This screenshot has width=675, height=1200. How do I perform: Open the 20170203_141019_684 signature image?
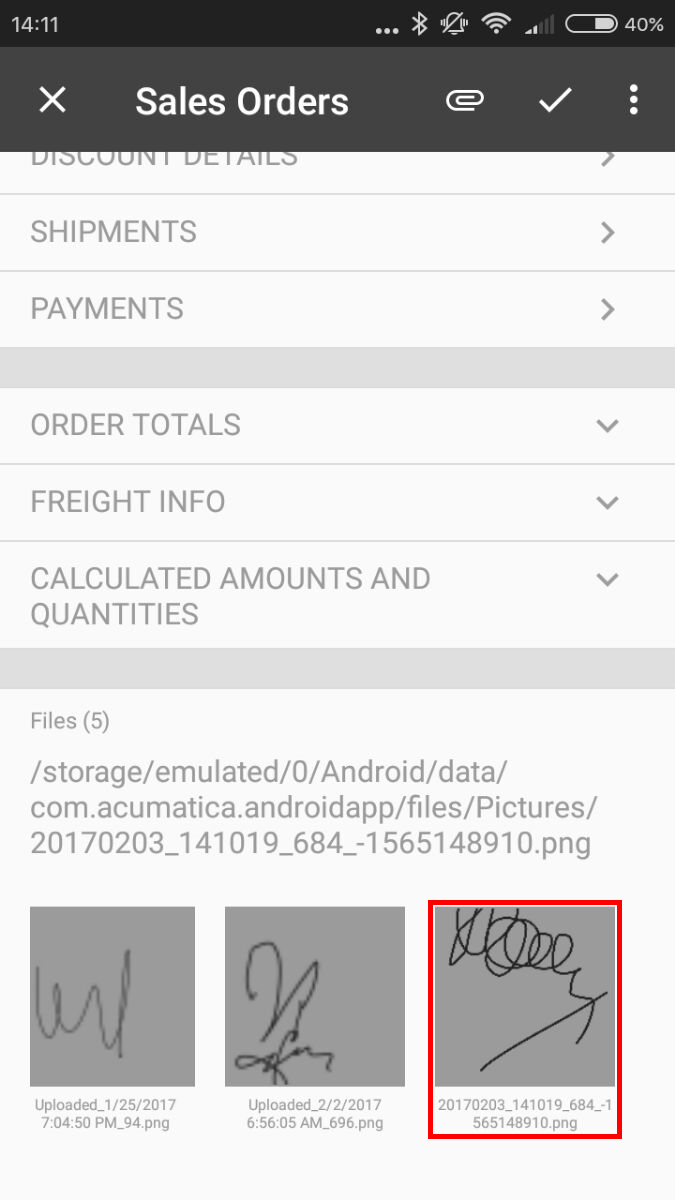coord(525,996)
